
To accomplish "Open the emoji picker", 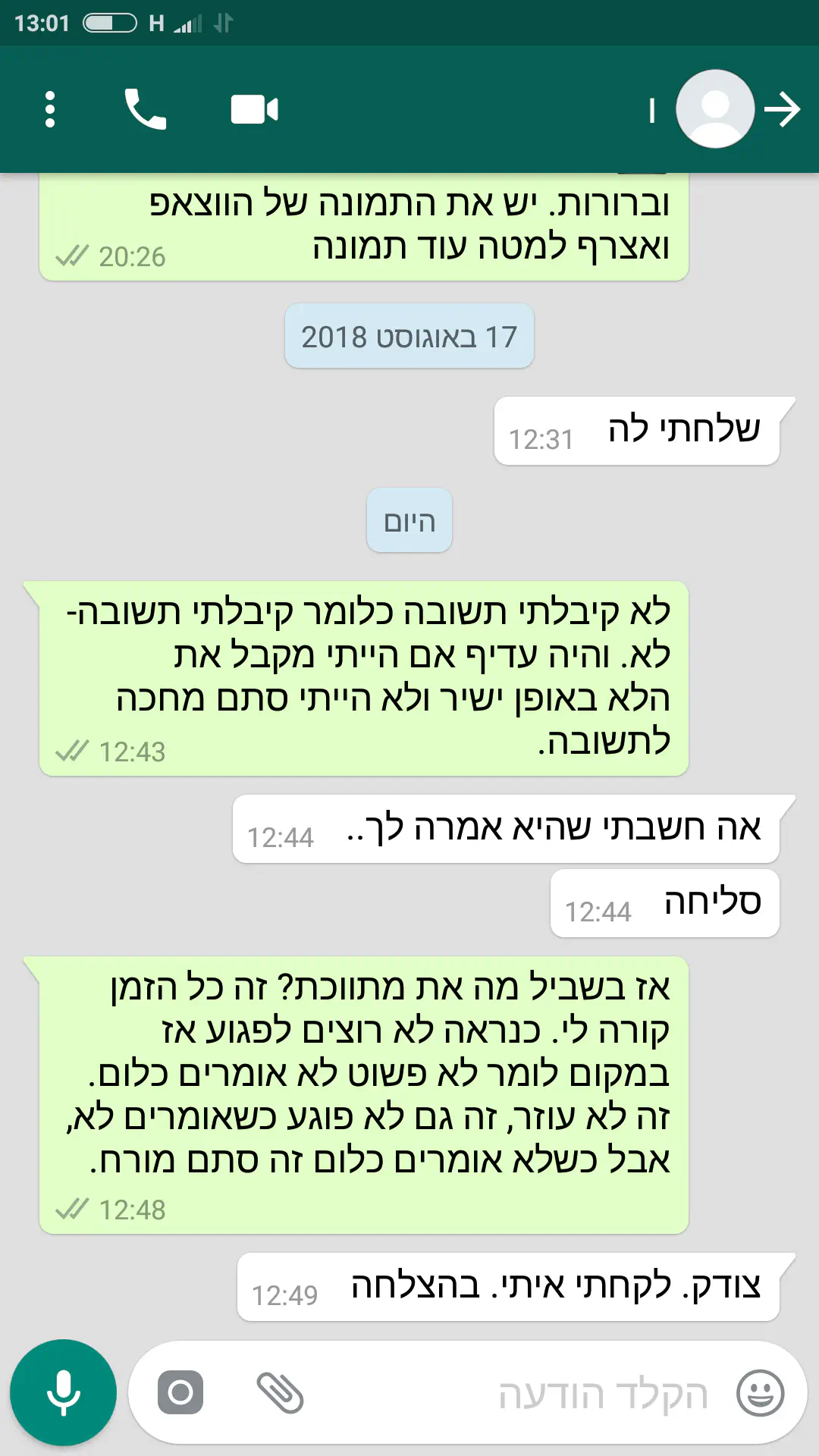I will (760, 1392).
